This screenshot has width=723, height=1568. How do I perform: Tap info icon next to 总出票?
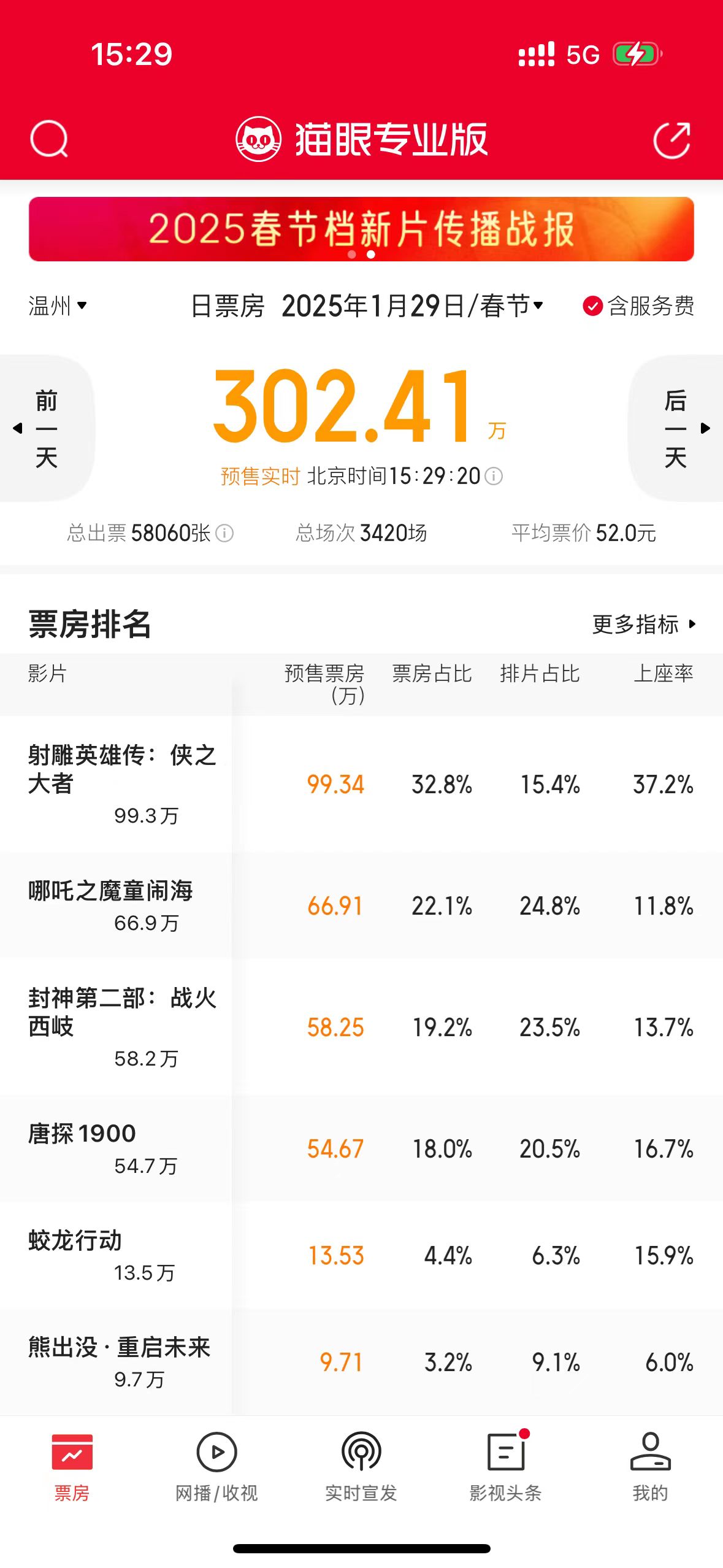coord(225,533)
